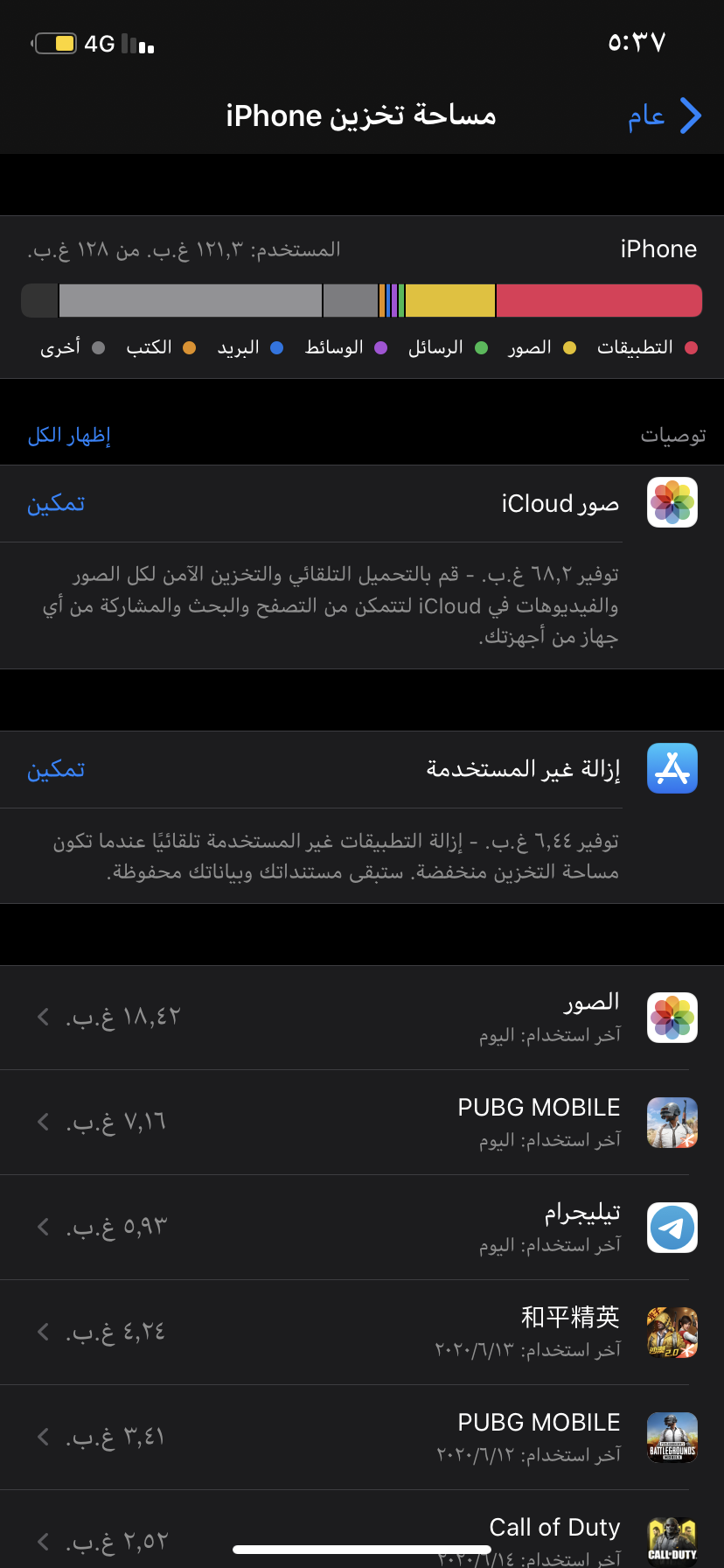The width and height of the screenshot is (724, 1568).
Task: Open 和平精英 storage details
Action: [x=362, y=1333]
